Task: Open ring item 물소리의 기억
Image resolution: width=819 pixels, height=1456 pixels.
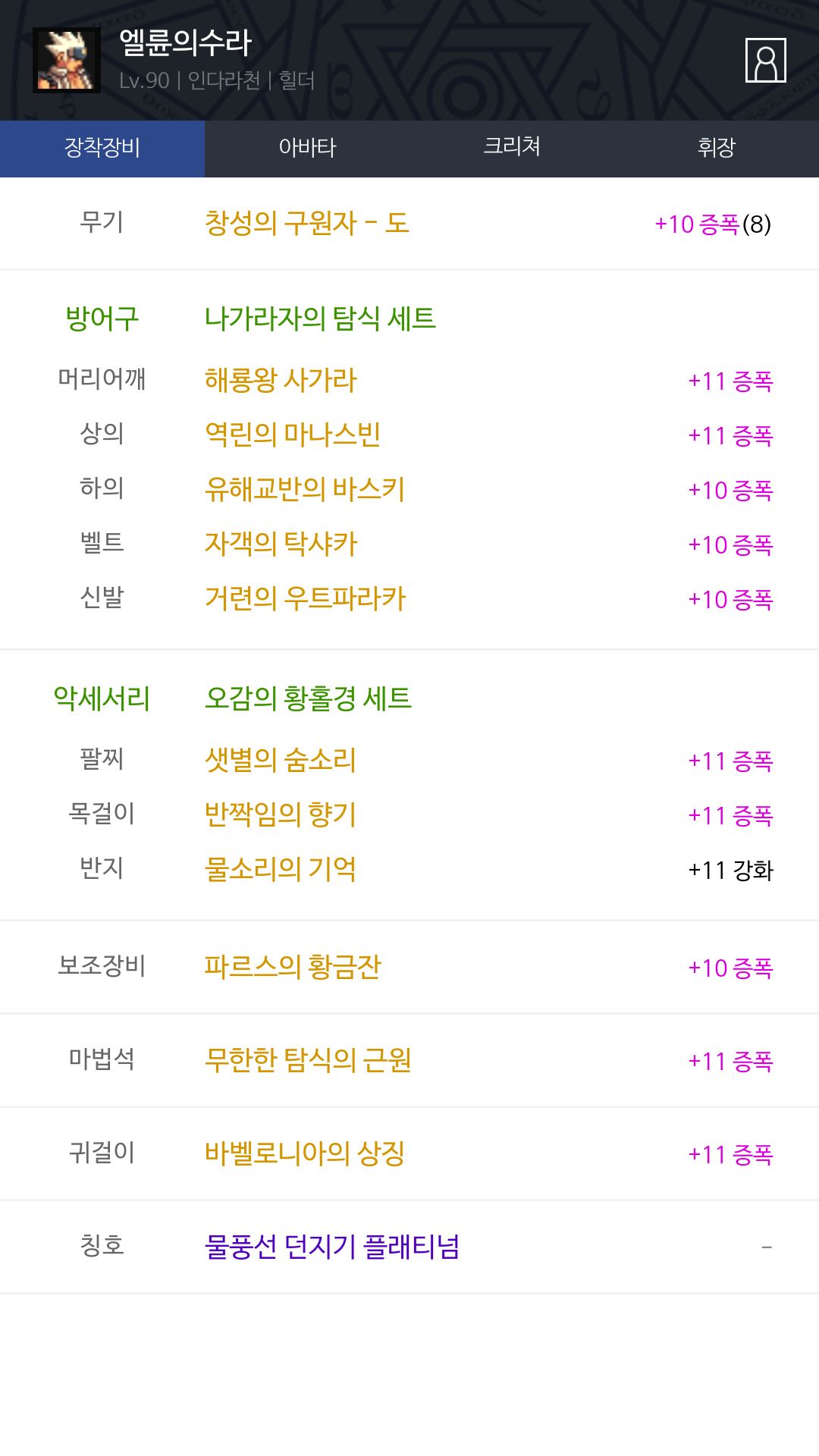Action: pos(281,869)
